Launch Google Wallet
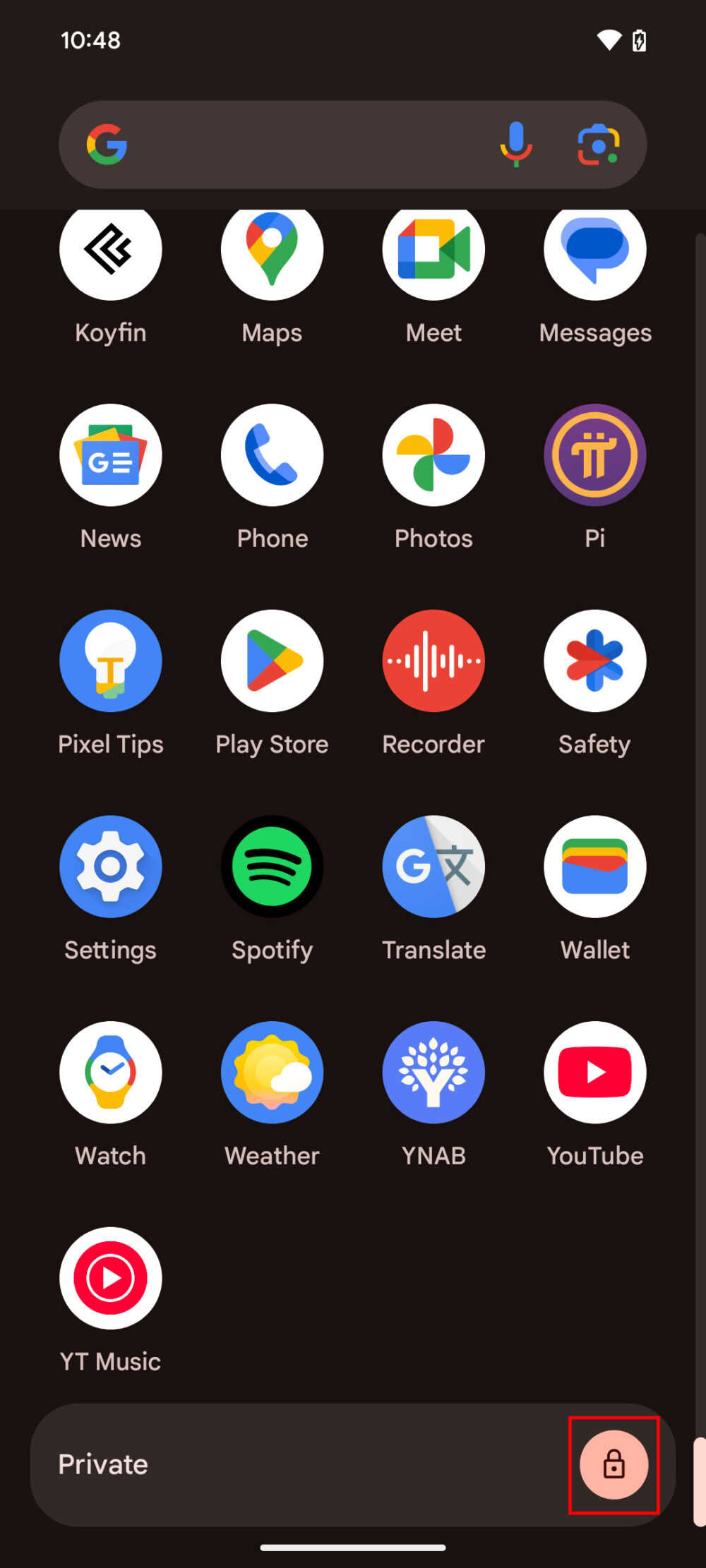 click(595, 867)
